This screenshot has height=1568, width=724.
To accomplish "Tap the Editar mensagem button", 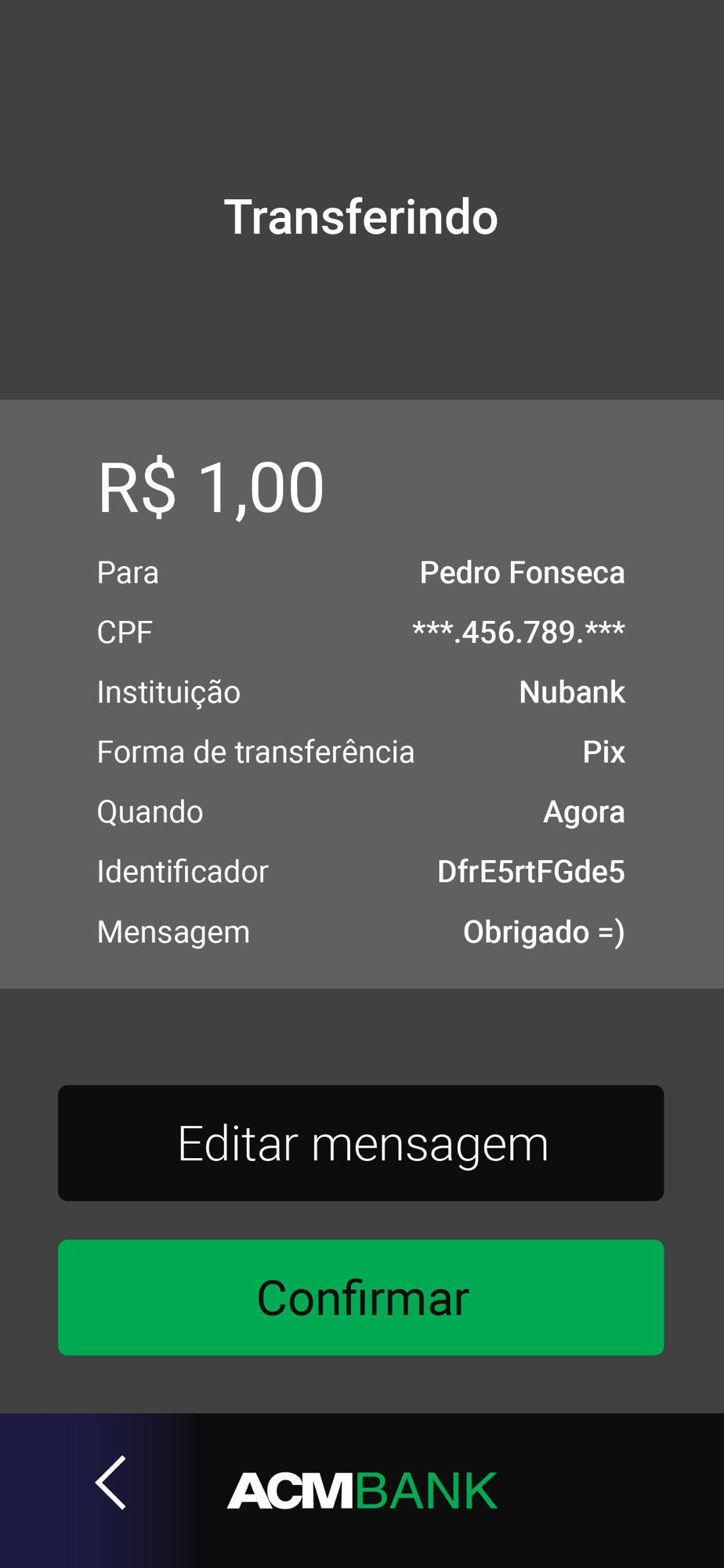I will pyautogui.click(x=361, y=1143).
